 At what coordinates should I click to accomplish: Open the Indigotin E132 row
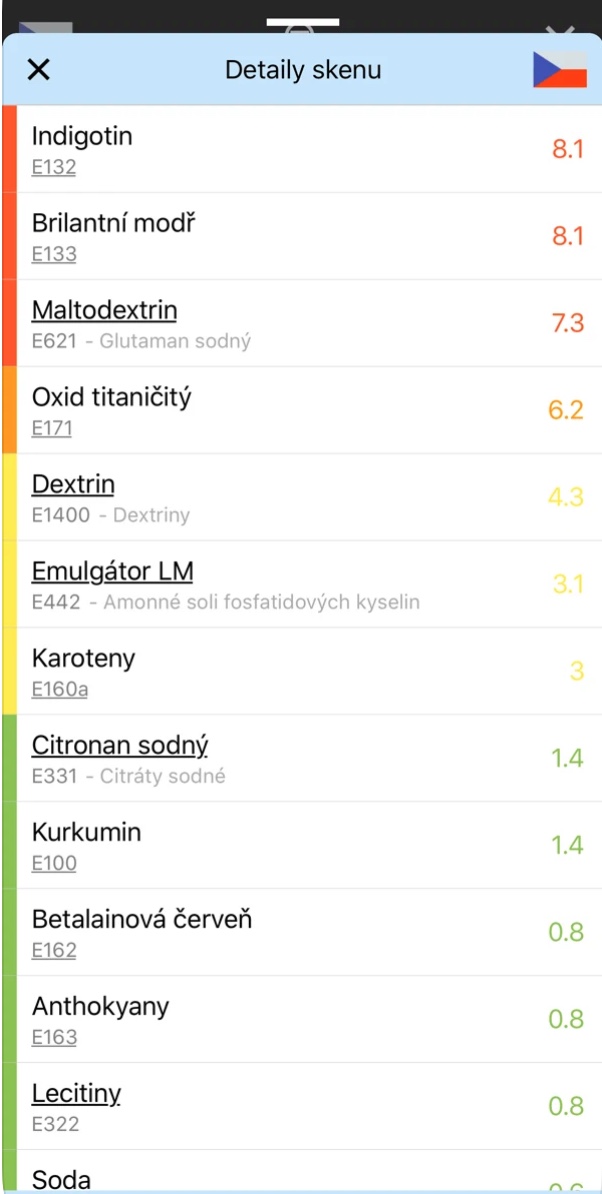[x=300, y=149]
